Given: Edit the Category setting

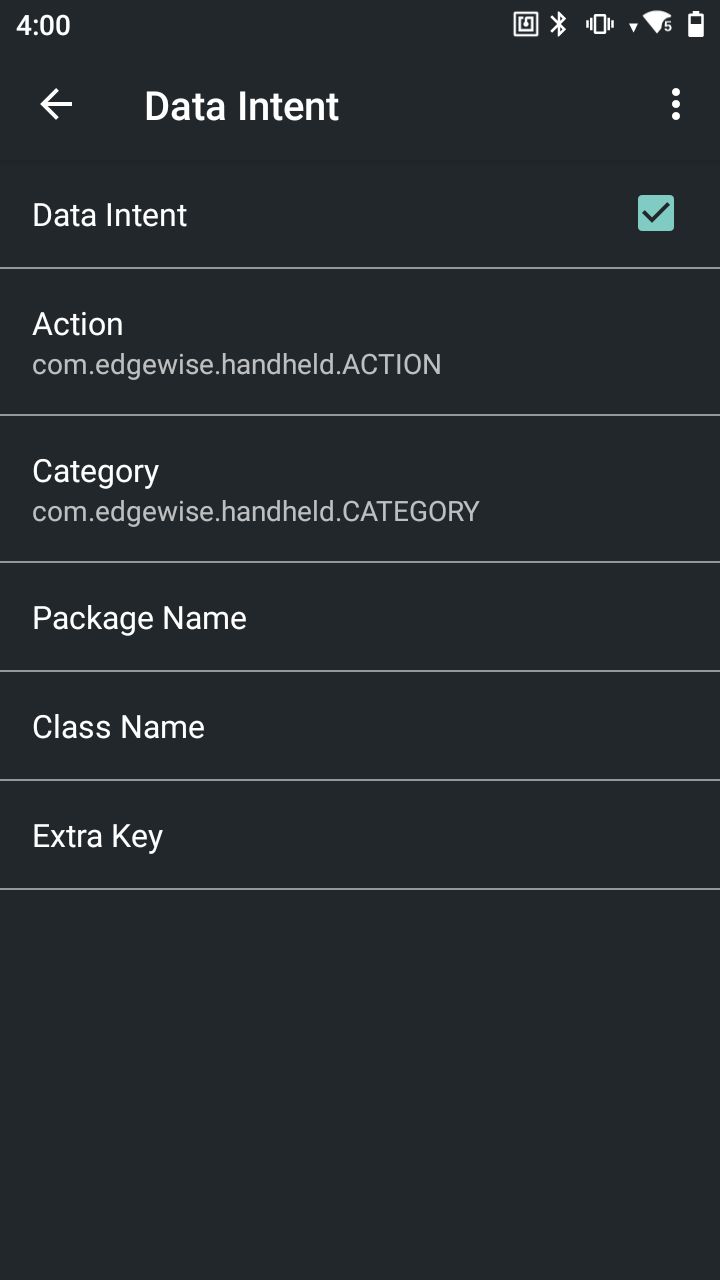Looking at the screenshot, I should [x=360, y=489].
